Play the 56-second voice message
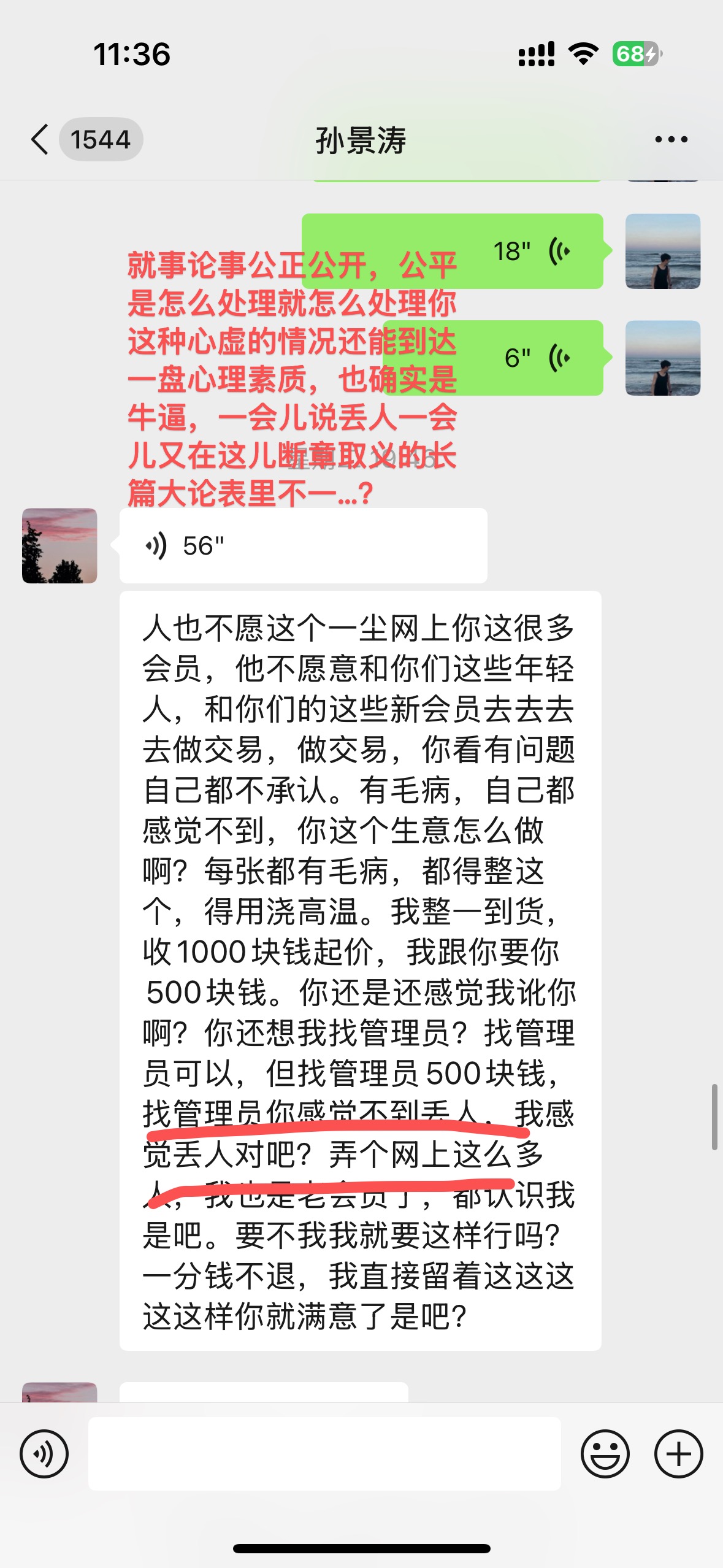This screenshot has width=723, height=1568. [x=303, y=545]
